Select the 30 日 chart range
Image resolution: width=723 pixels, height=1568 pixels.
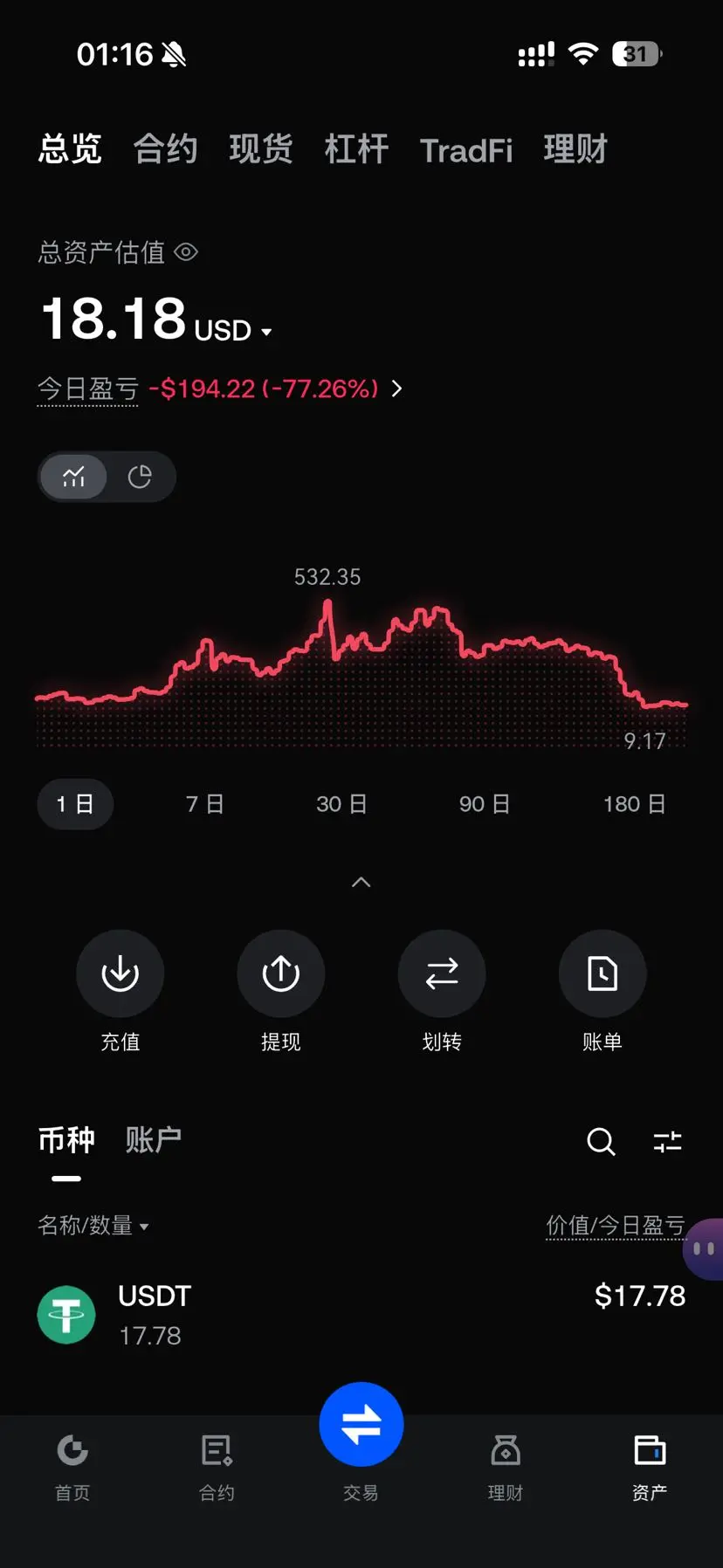(341, 804)
